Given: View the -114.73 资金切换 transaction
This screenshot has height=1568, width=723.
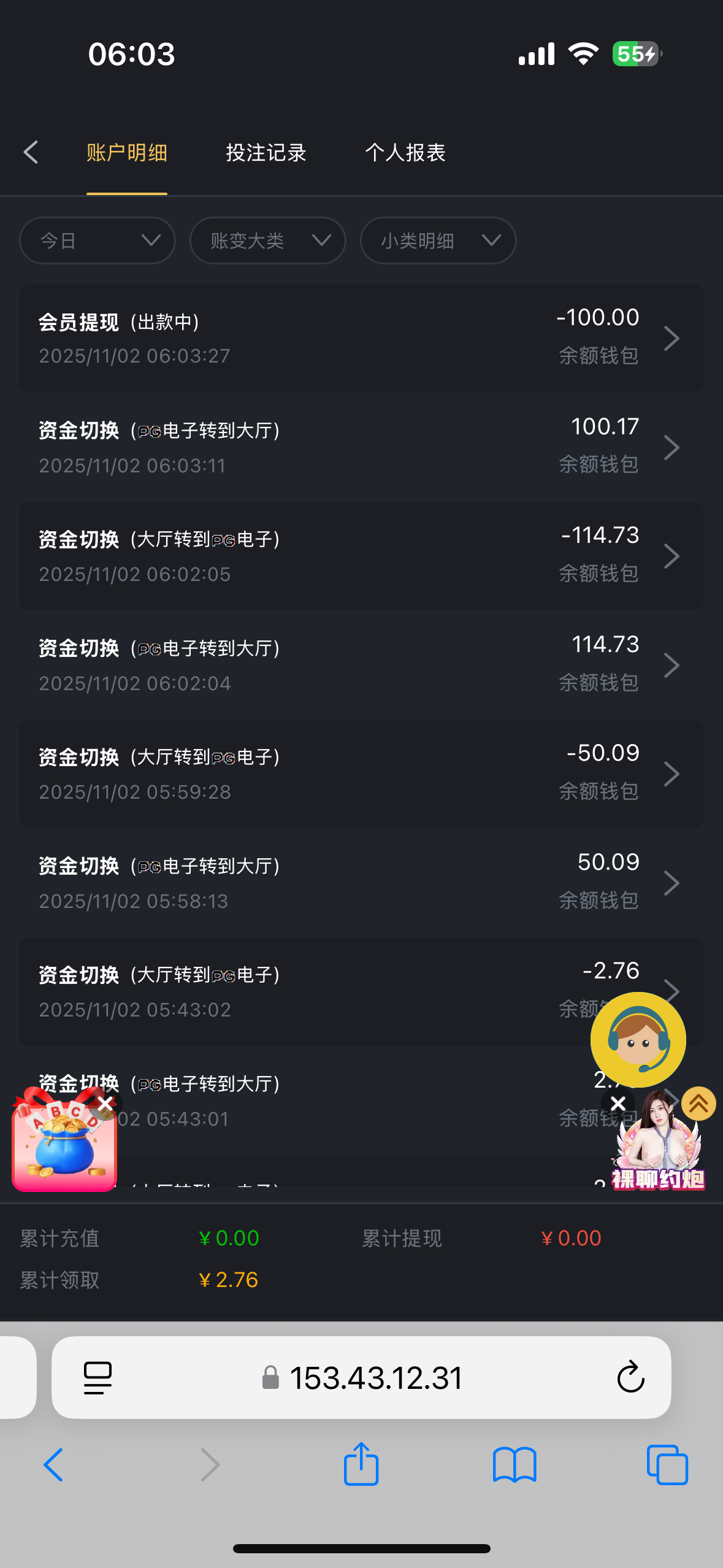Looking at the screenshot, I should pos(361,556).
